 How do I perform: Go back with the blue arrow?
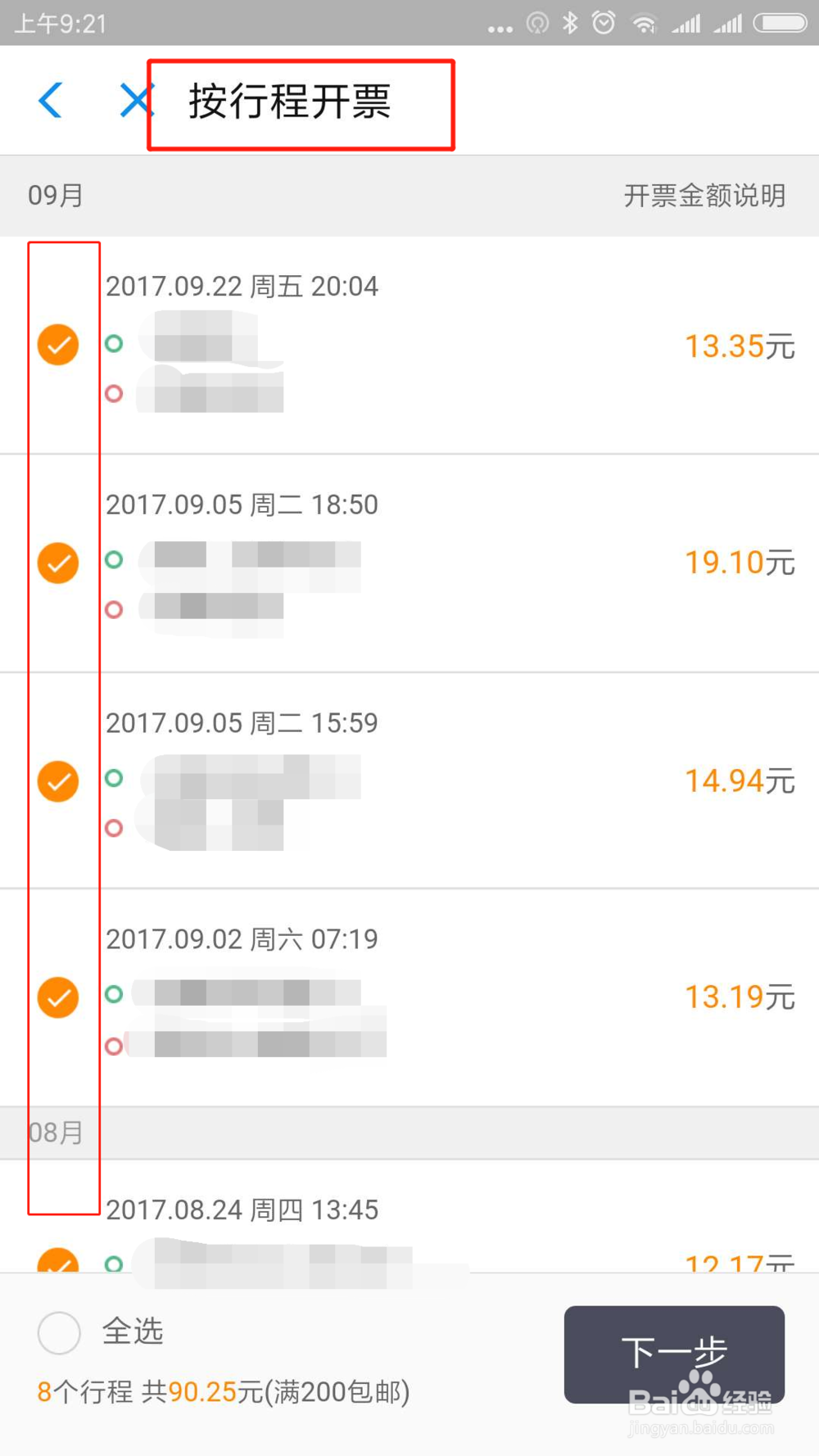click(x=51, y=101)
